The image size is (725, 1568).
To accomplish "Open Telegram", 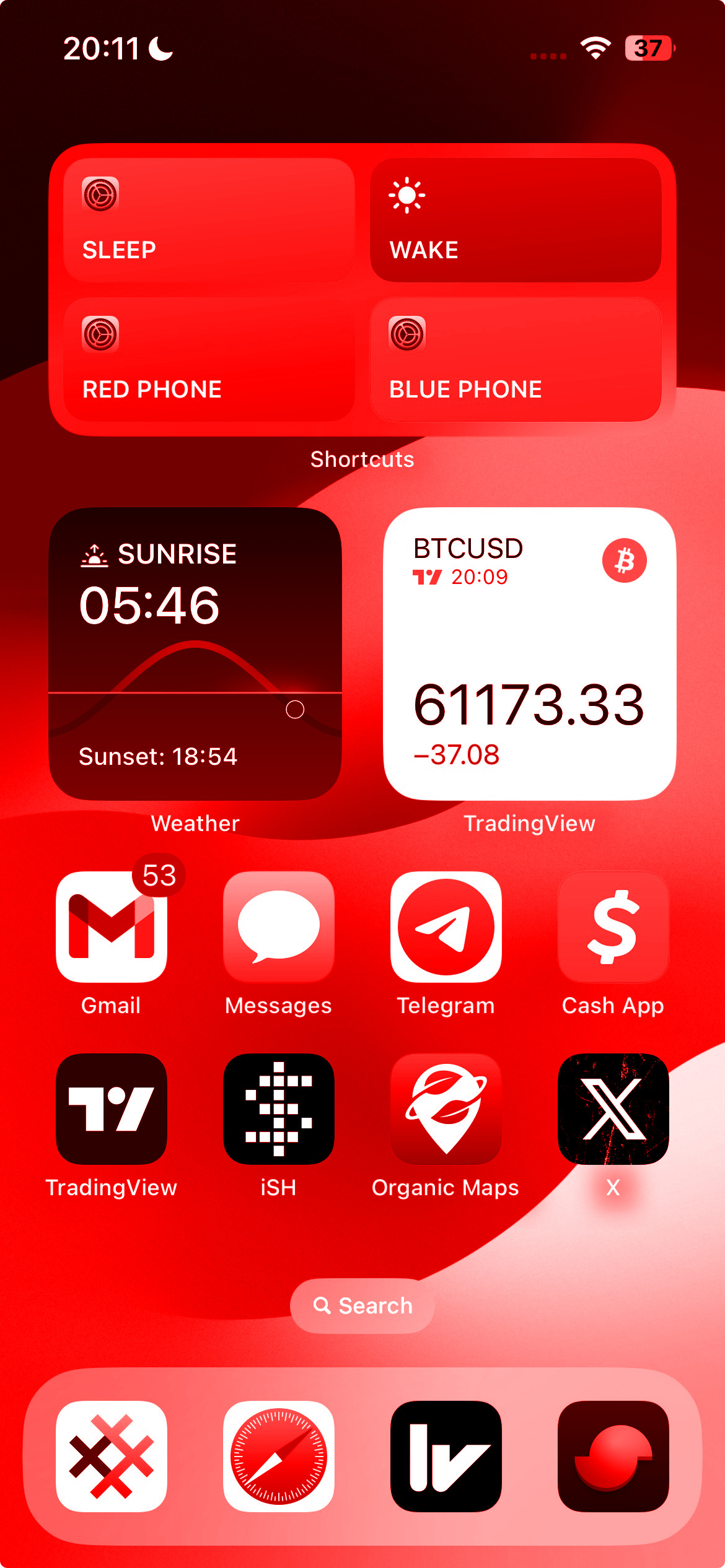I will tap(446, 927).
